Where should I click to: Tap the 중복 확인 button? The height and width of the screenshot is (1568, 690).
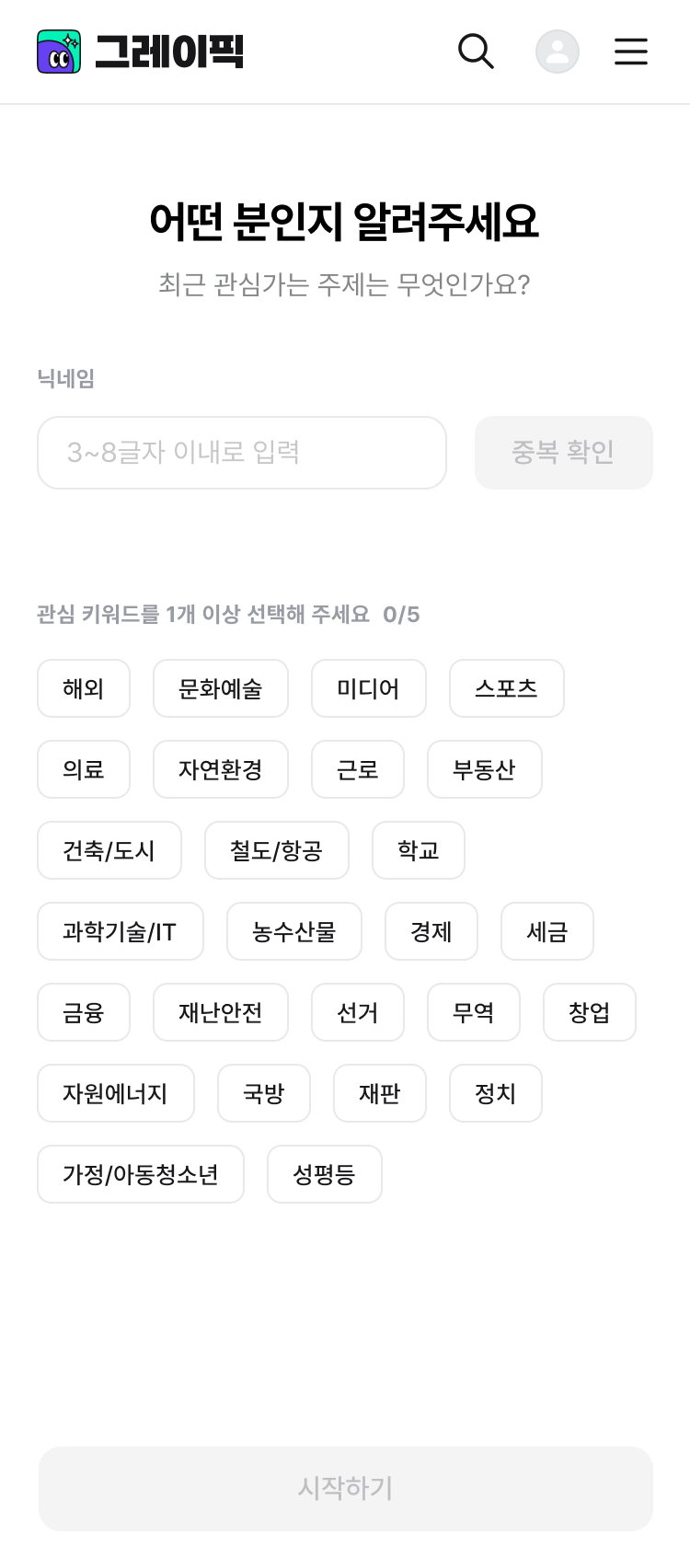coord(563,453)
